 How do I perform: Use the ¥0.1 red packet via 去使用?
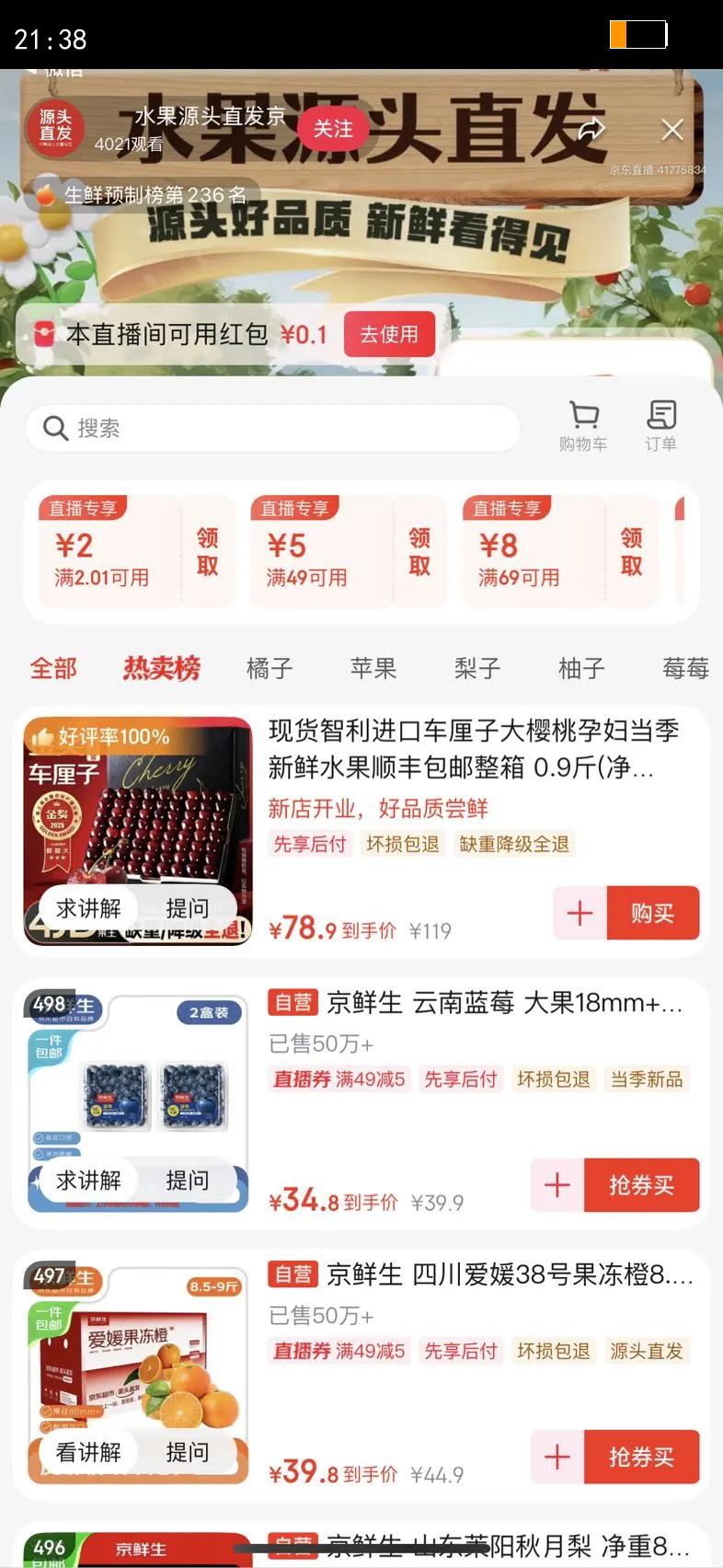point(389,334)
